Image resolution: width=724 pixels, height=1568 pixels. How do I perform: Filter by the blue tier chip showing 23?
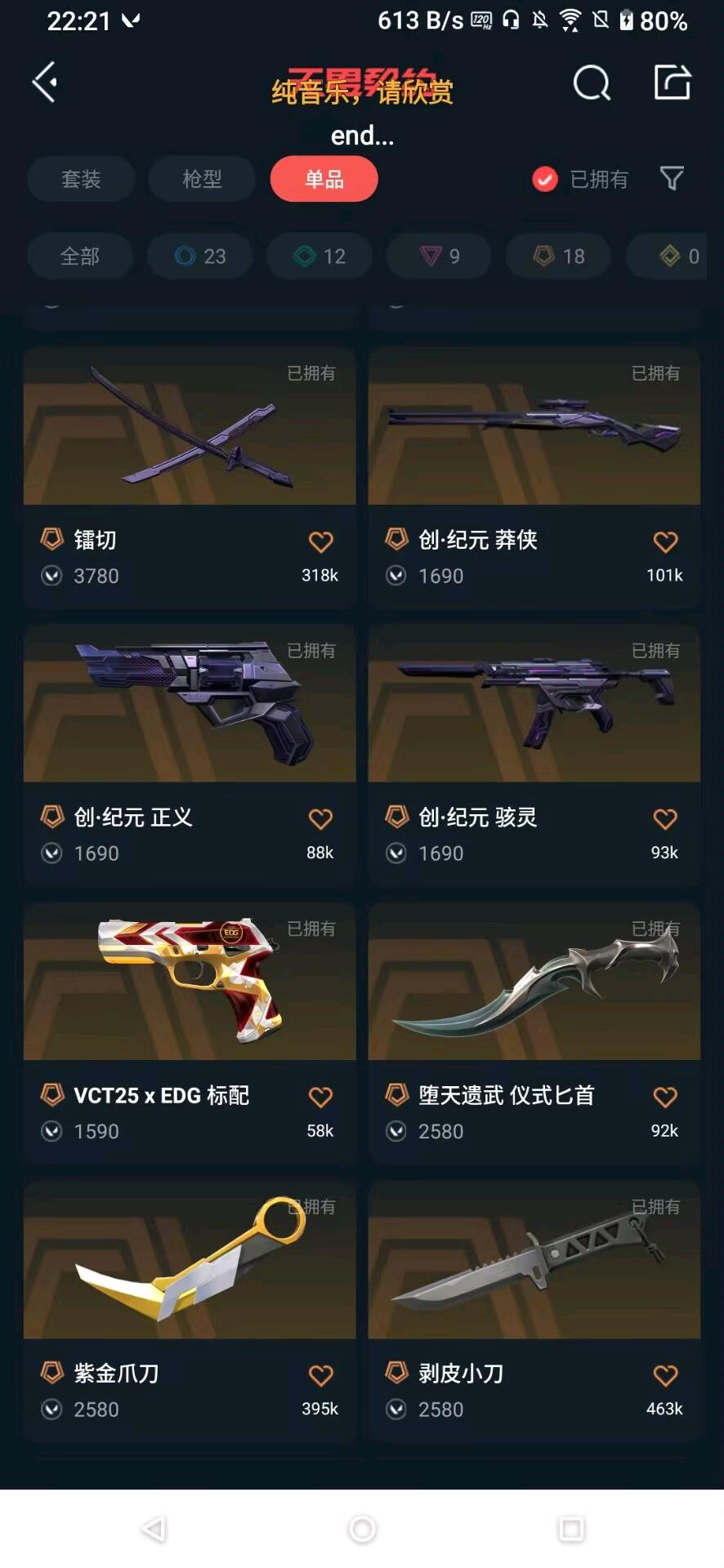pos(200,256)
